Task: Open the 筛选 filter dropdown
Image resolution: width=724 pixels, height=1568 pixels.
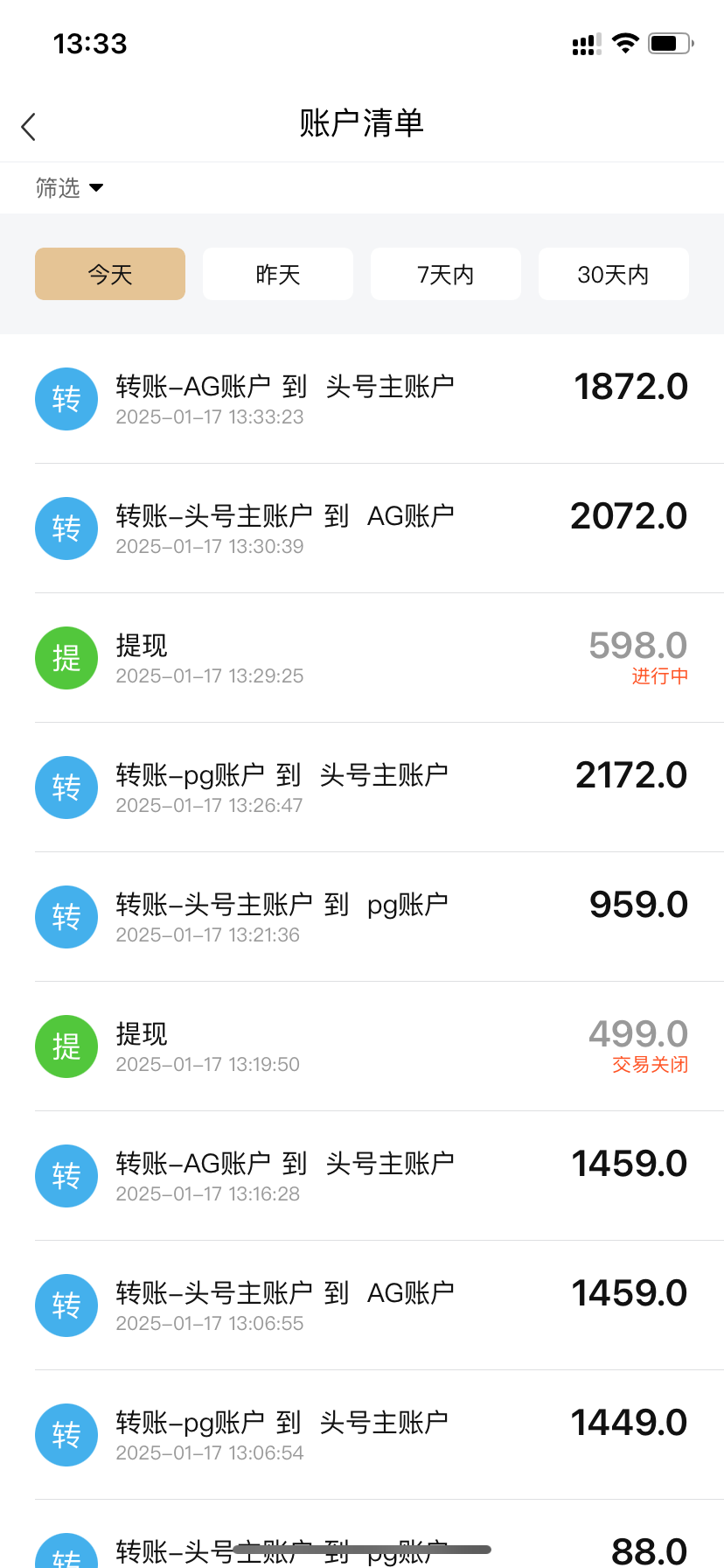Action: (54, 188)
